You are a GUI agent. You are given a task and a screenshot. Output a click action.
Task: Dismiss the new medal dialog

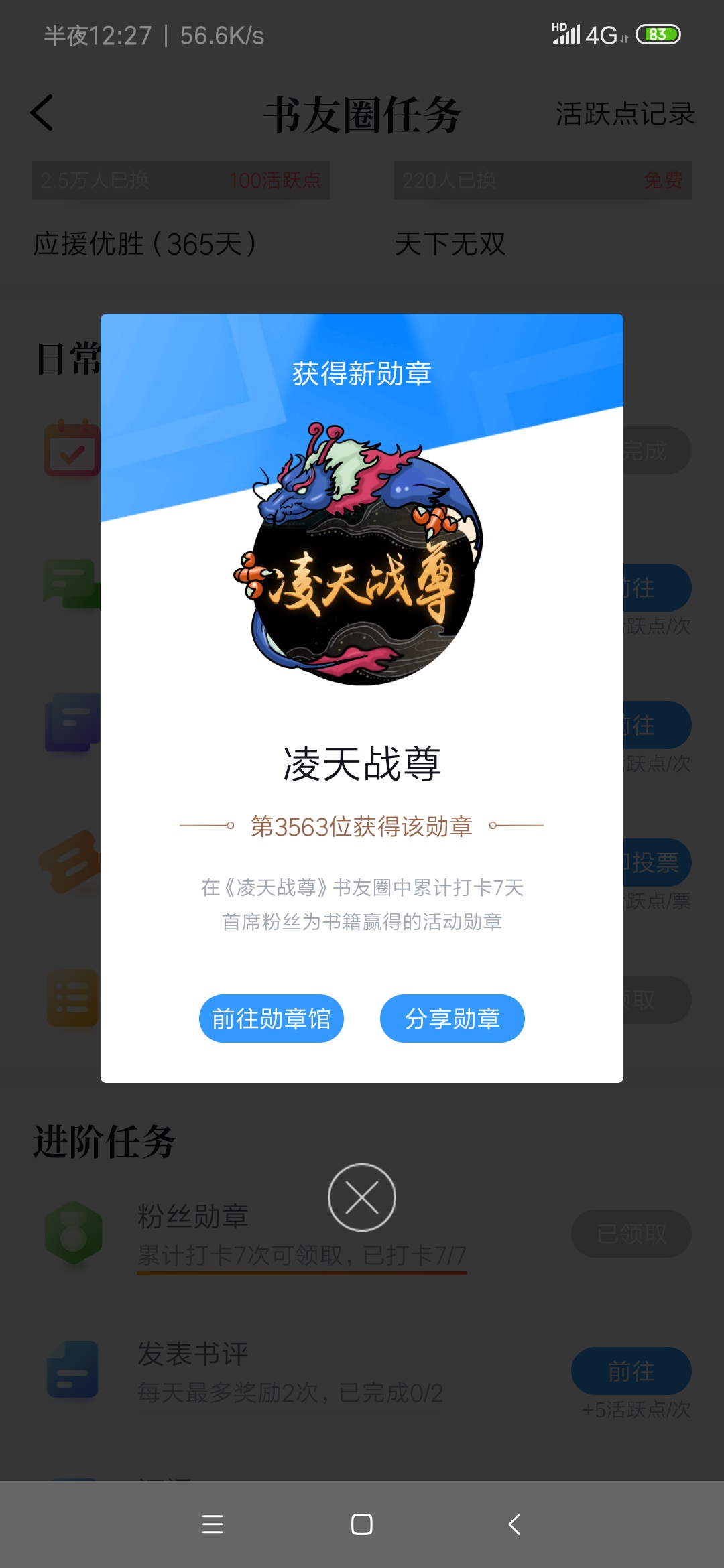tap(362, 1197)
